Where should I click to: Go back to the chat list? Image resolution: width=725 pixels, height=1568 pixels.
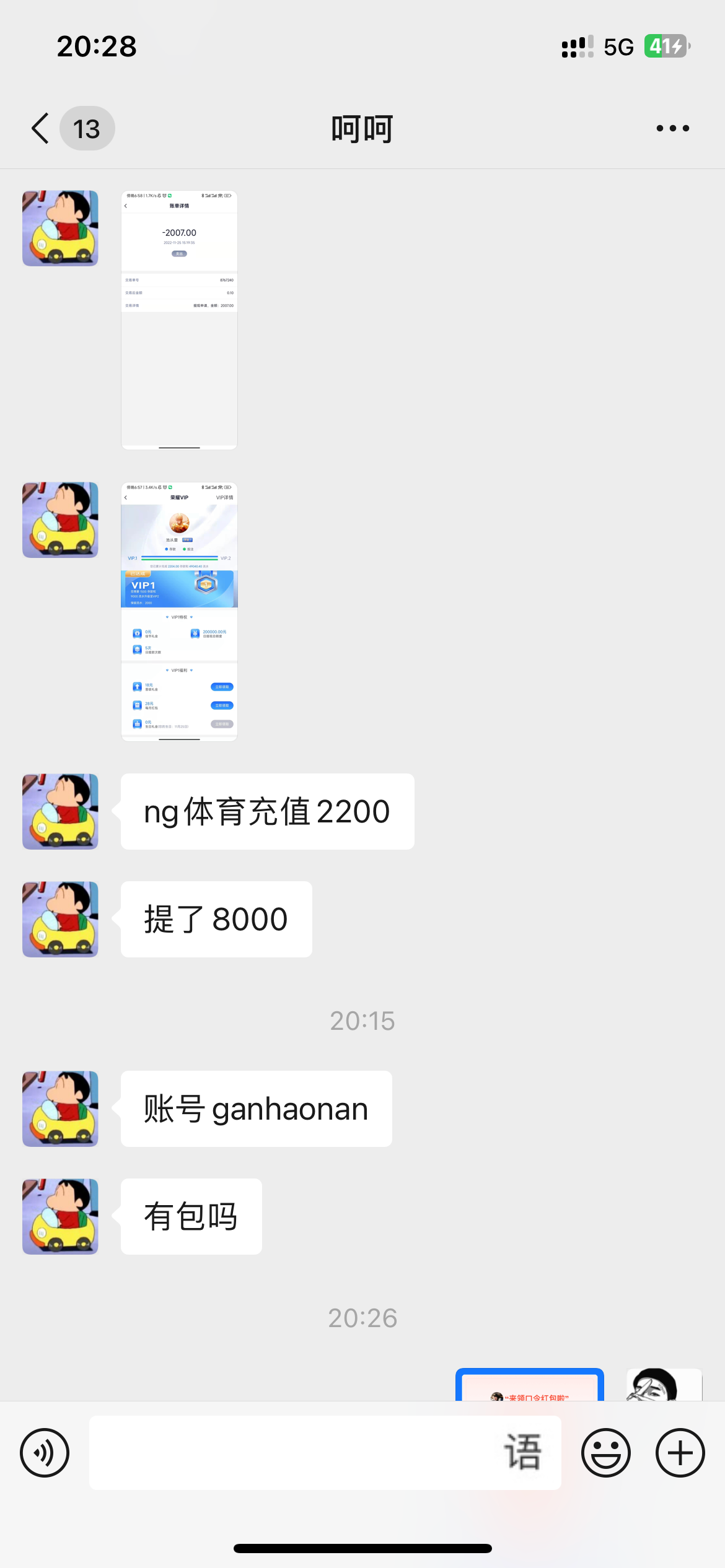coord(41,128)
